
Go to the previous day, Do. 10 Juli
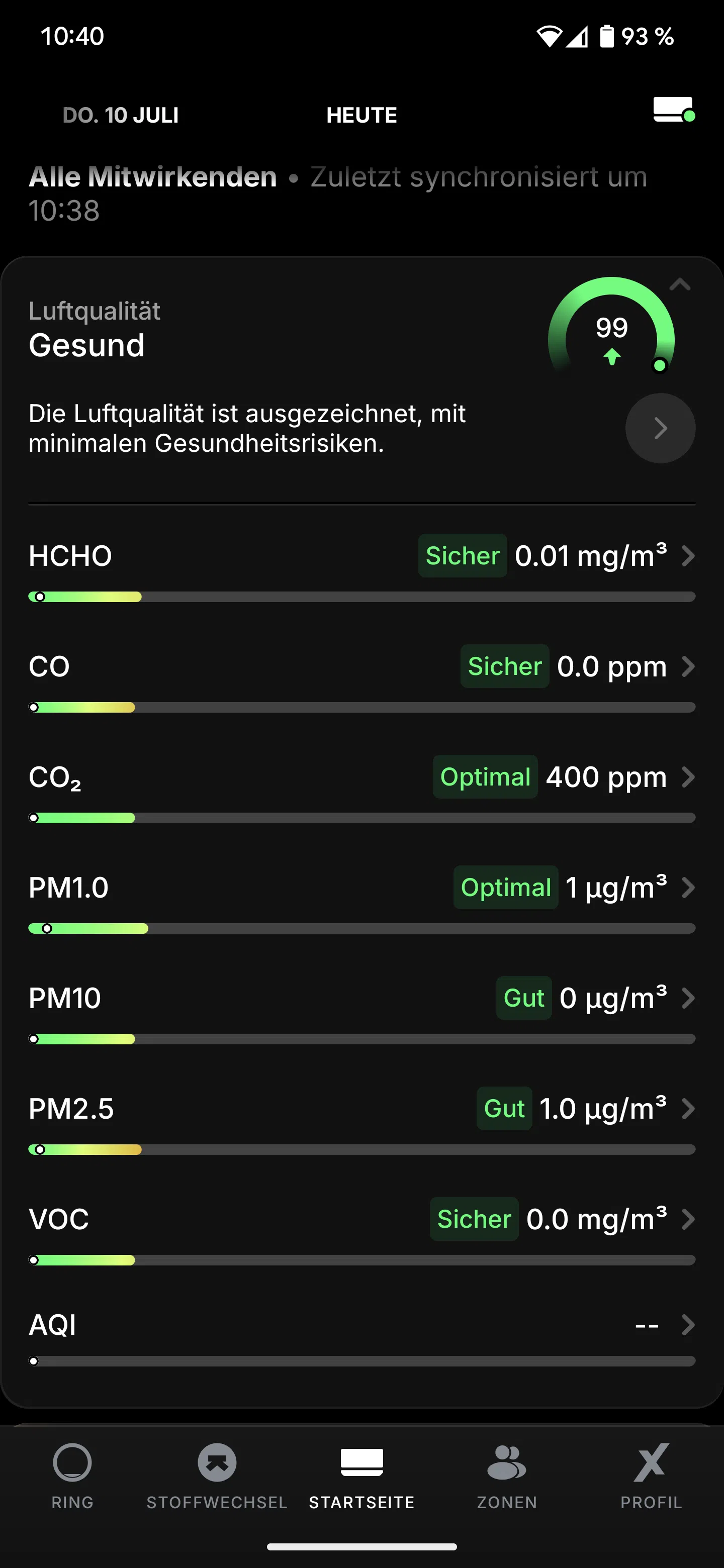pyautogui.click(x=121, y=115)
